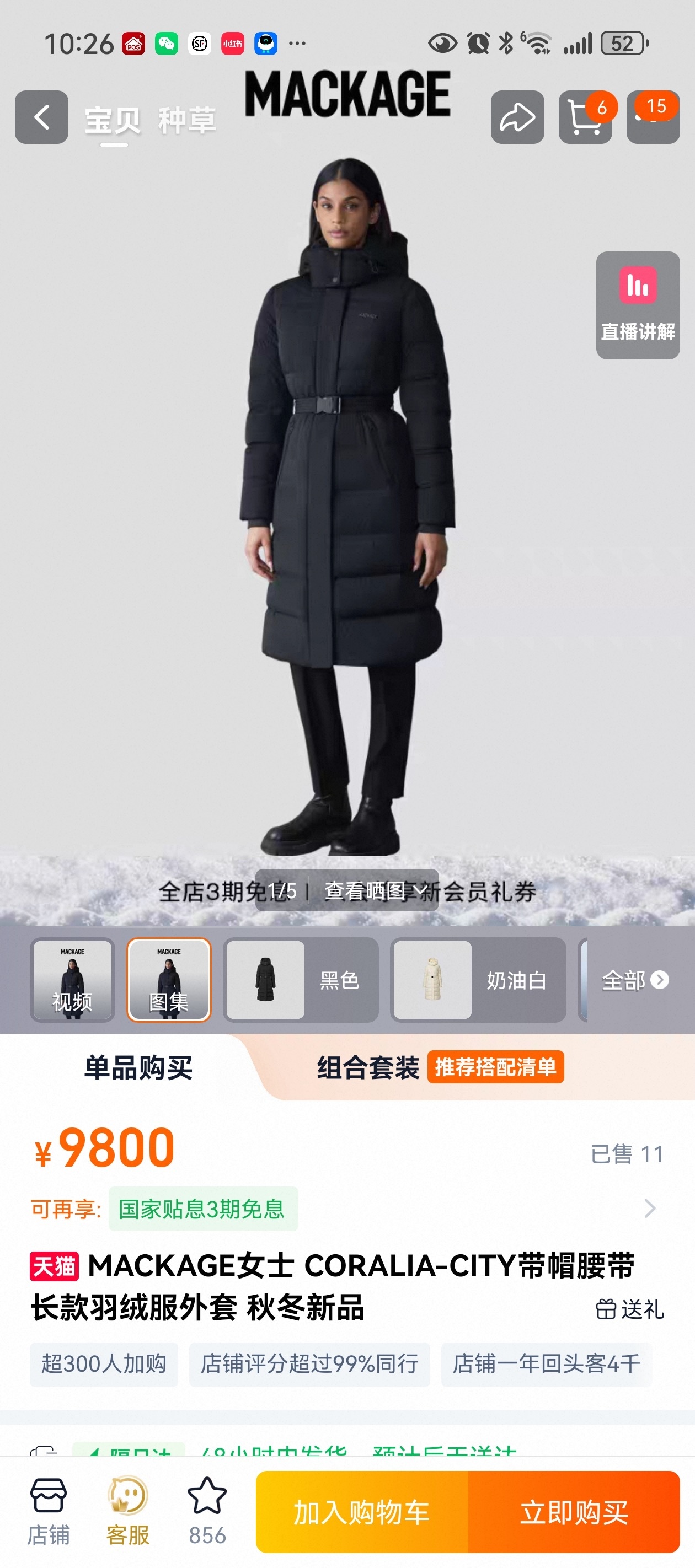Tap 送礼 to send as a gift

[x=630, y=1309]
